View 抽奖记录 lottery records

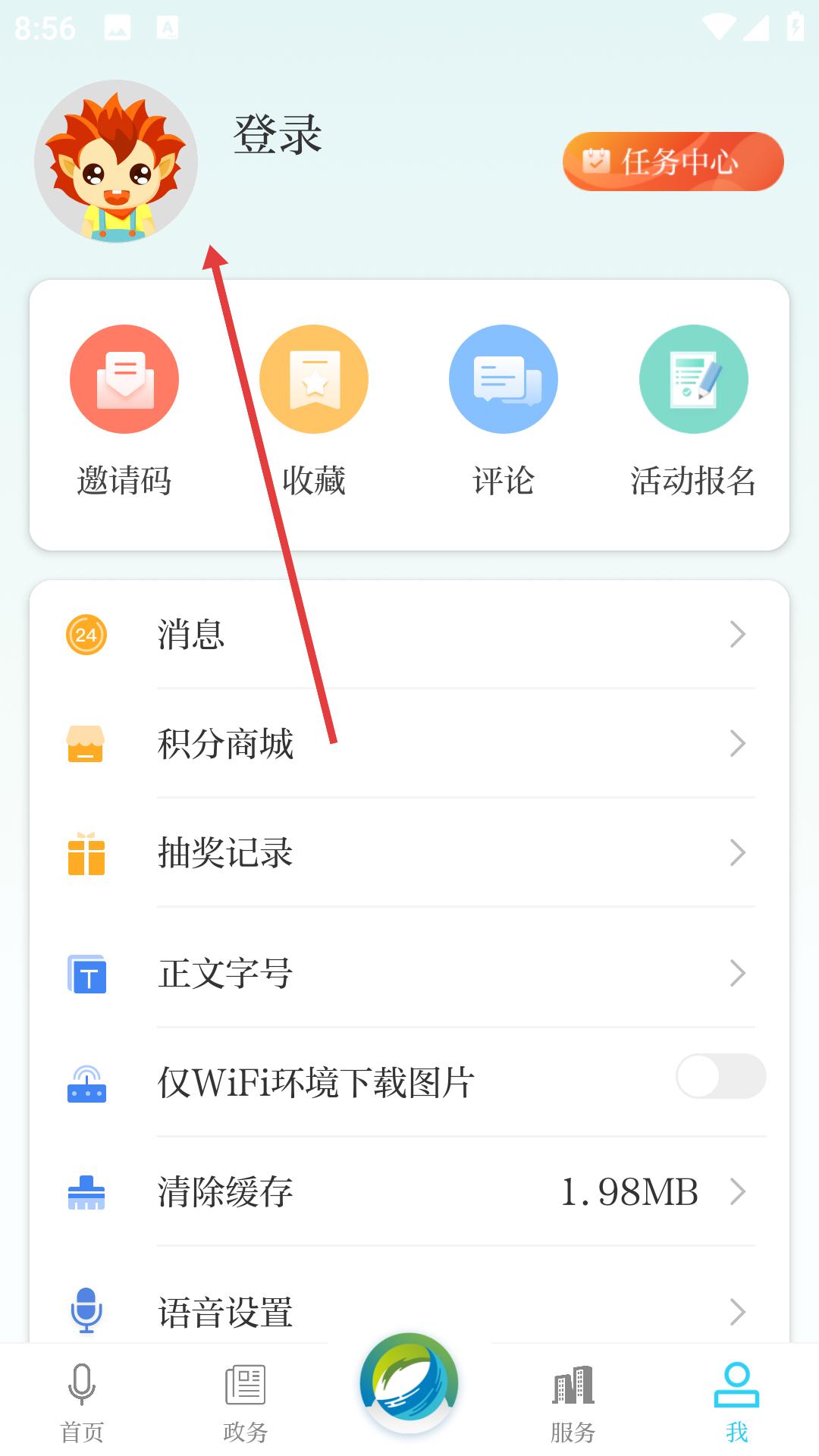click(409, 853)
